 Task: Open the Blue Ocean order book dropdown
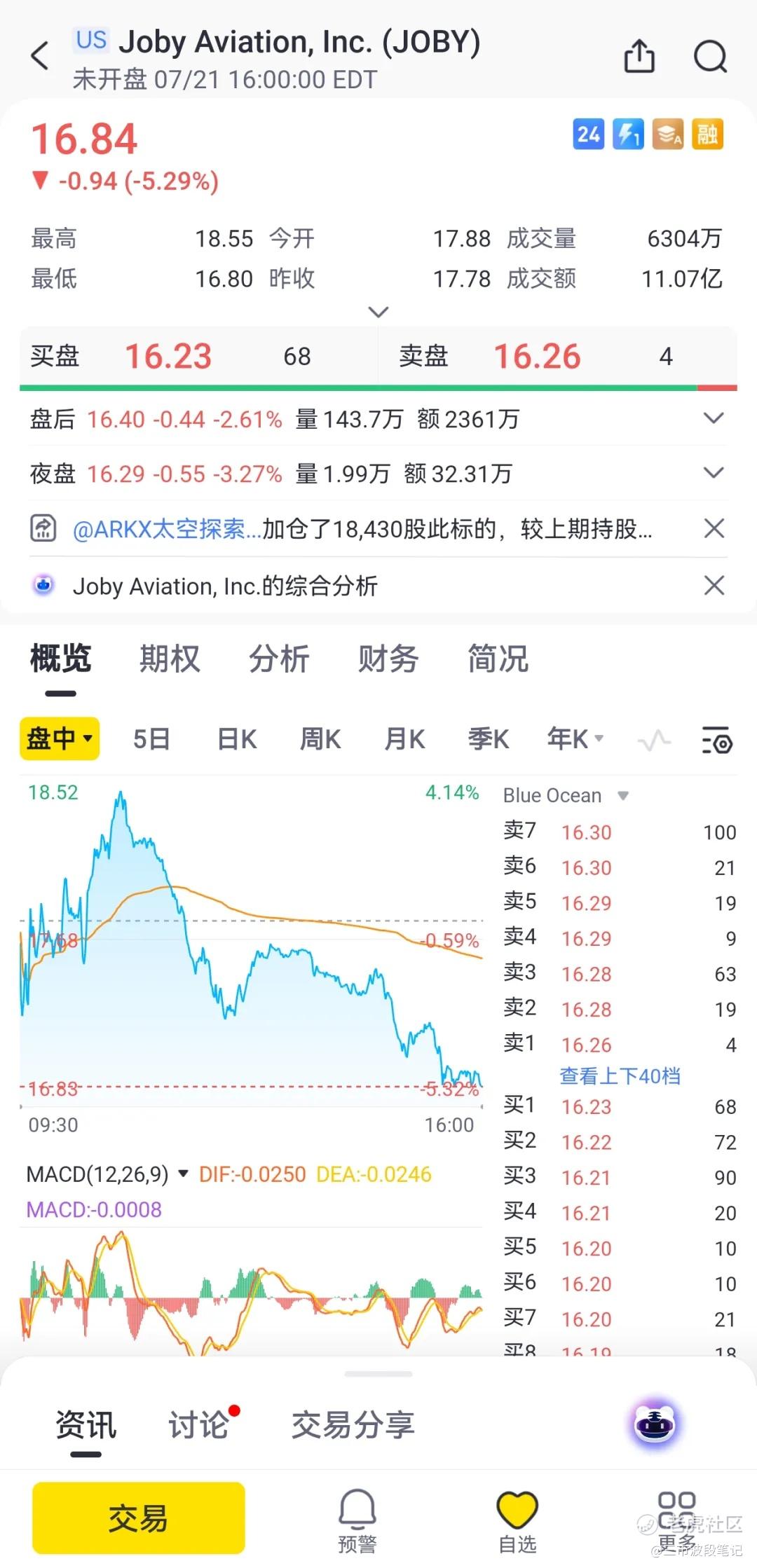(566, 795)
